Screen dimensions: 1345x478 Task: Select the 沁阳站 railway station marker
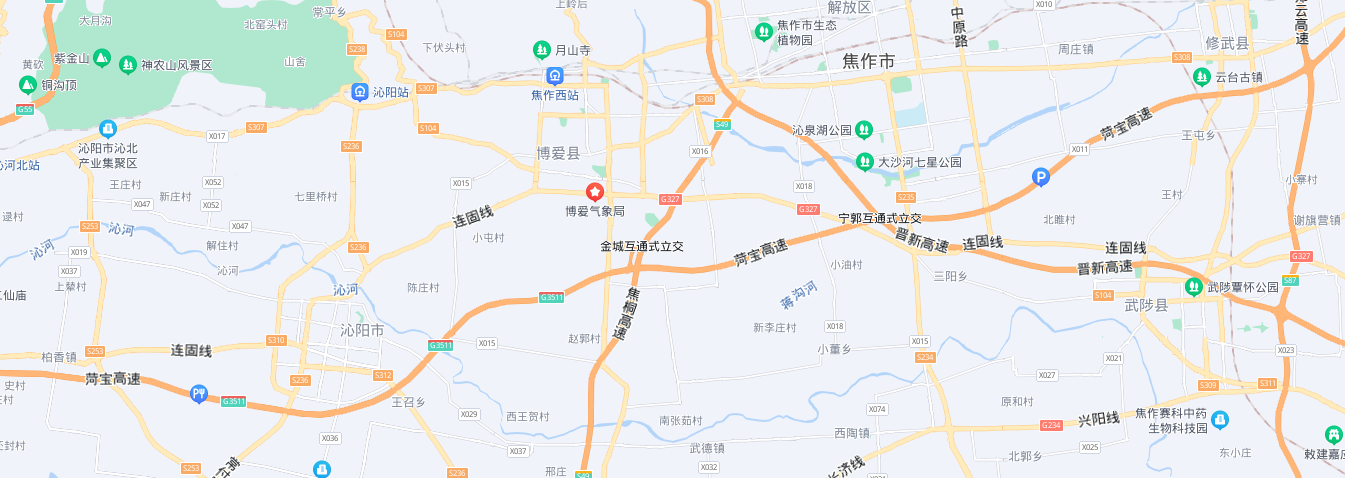coord(360,92)
